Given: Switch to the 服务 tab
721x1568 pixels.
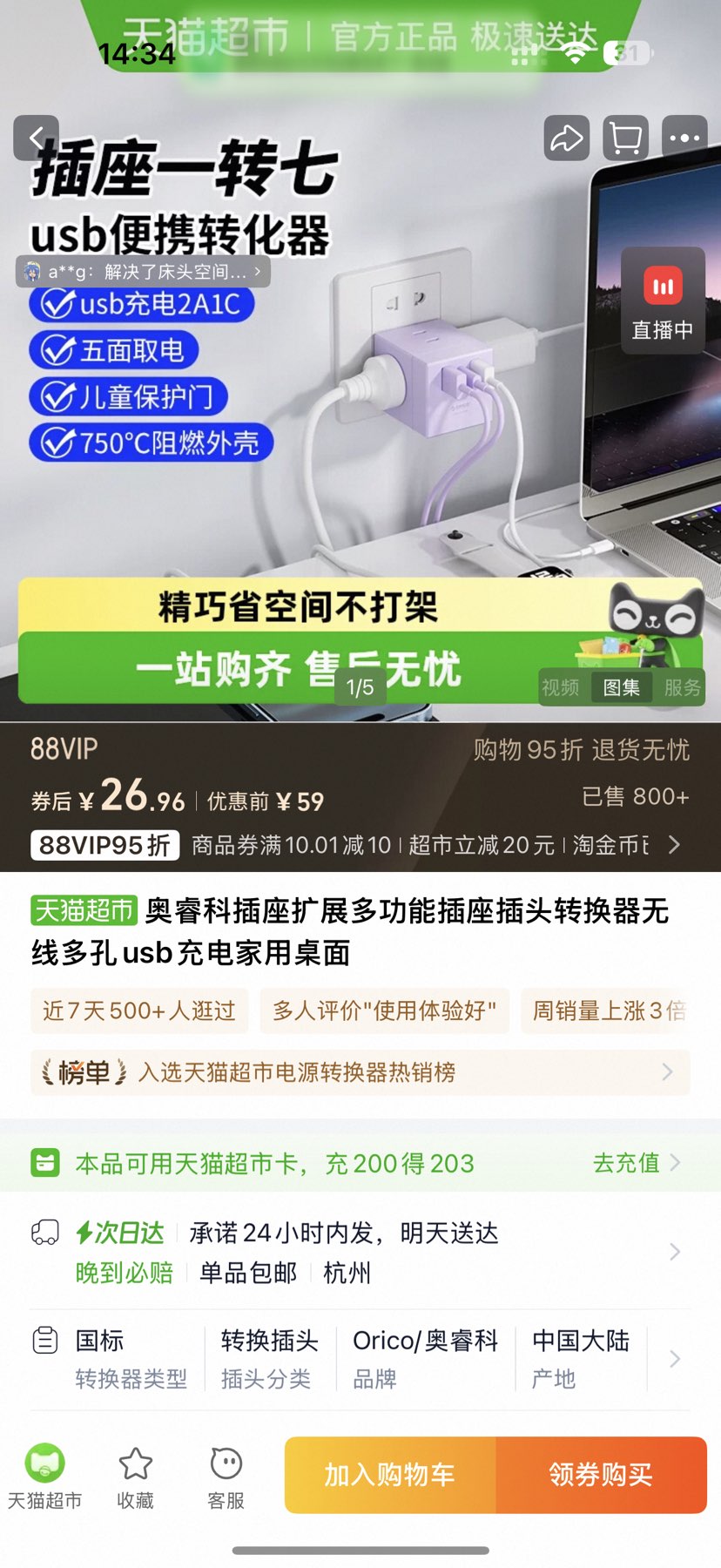Looking at the screenshot, I should (684, 687).
